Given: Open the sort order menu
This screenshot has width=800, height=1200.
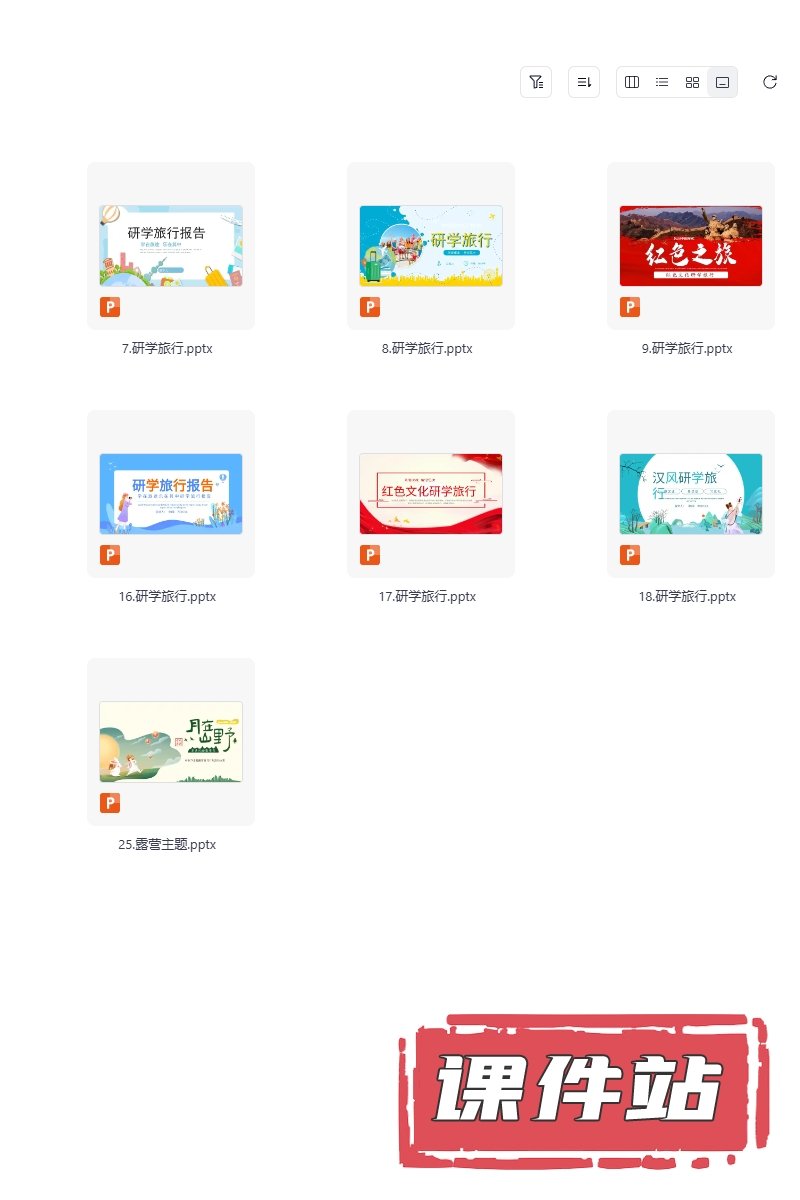Looking at the screenshot, I should 584,82.
